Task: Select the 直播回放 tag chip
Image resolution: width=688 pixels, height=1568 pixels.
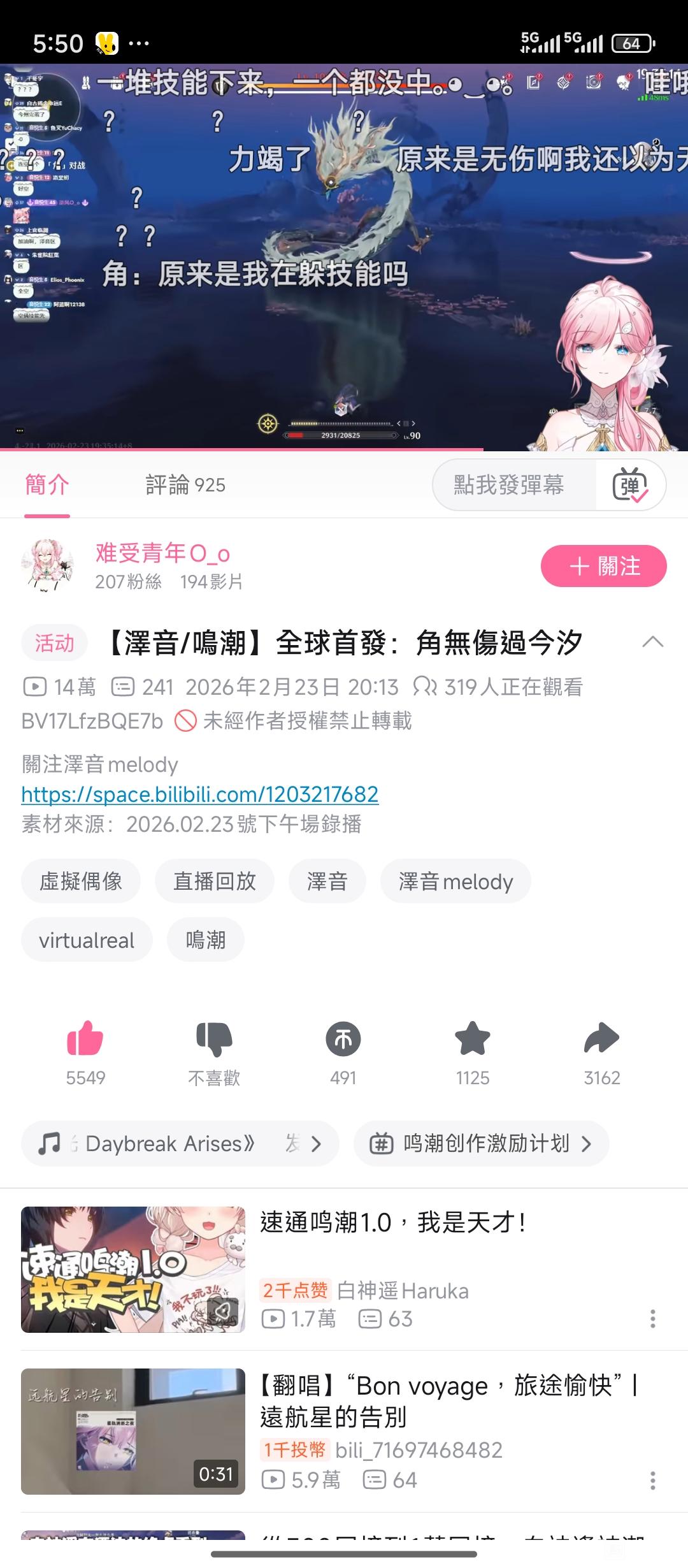Action: (x=214, y=882)
